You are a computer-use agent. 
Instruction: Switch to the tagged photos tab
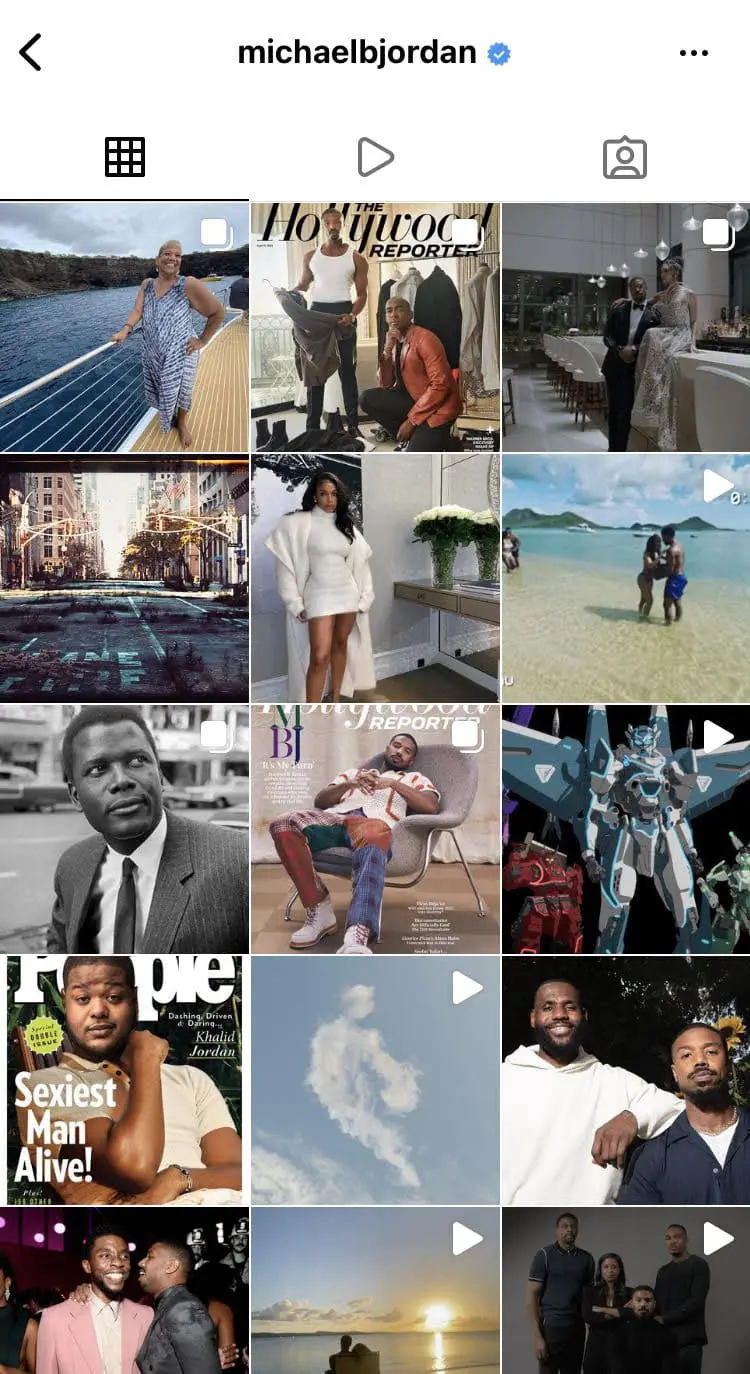tap(625, 158)
